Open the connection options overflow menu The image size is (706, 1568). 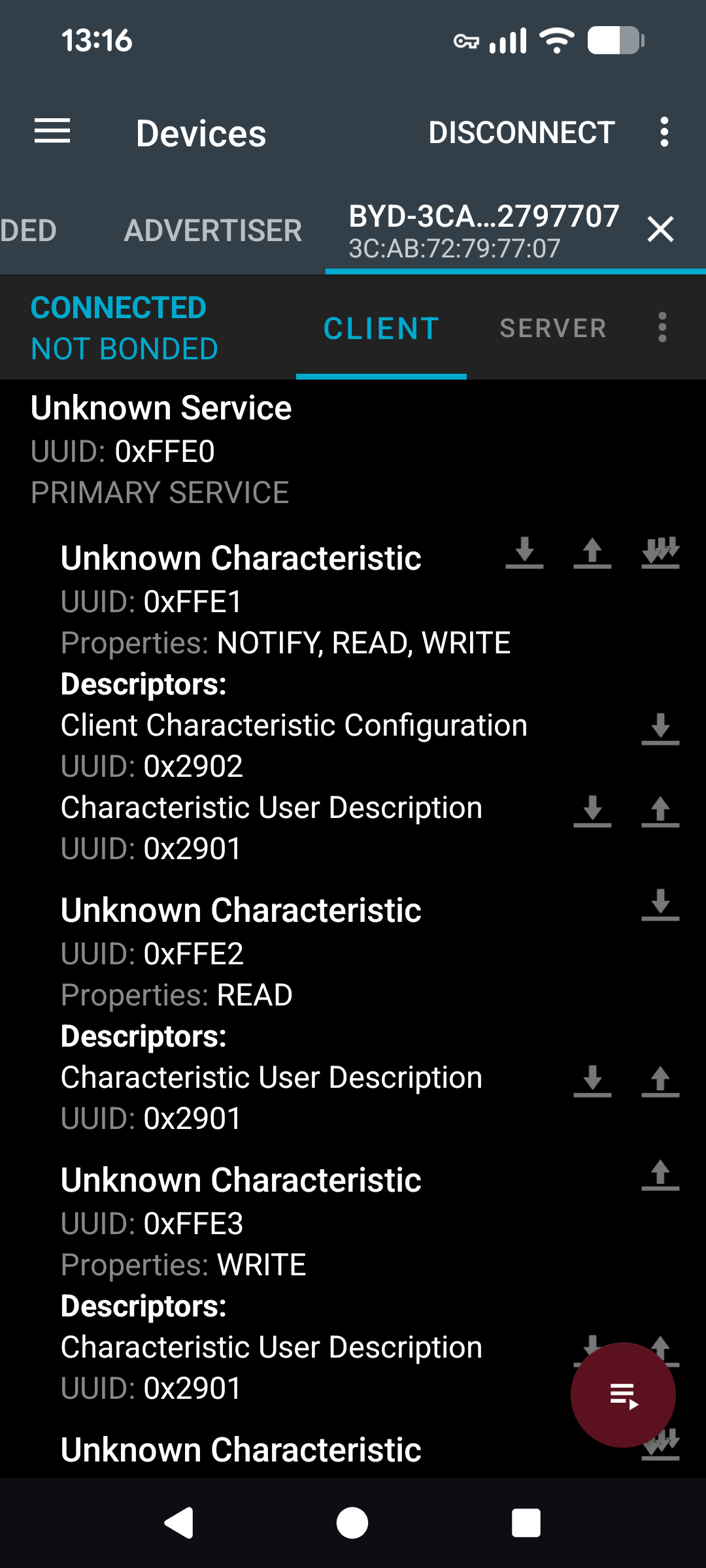click(662, 327)
